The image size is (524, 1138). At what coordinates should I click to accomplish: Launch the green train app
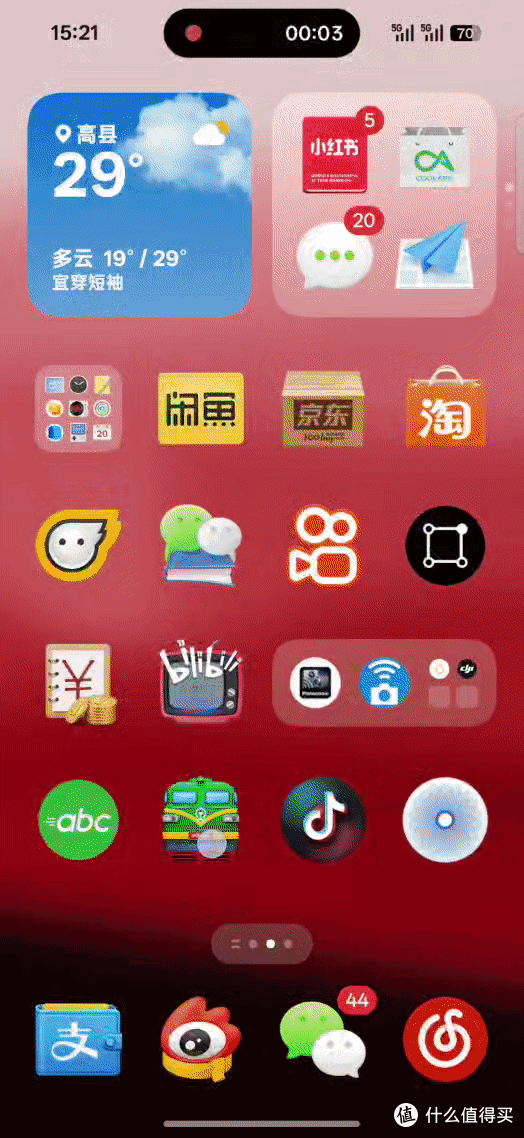(x=201, y=819)
